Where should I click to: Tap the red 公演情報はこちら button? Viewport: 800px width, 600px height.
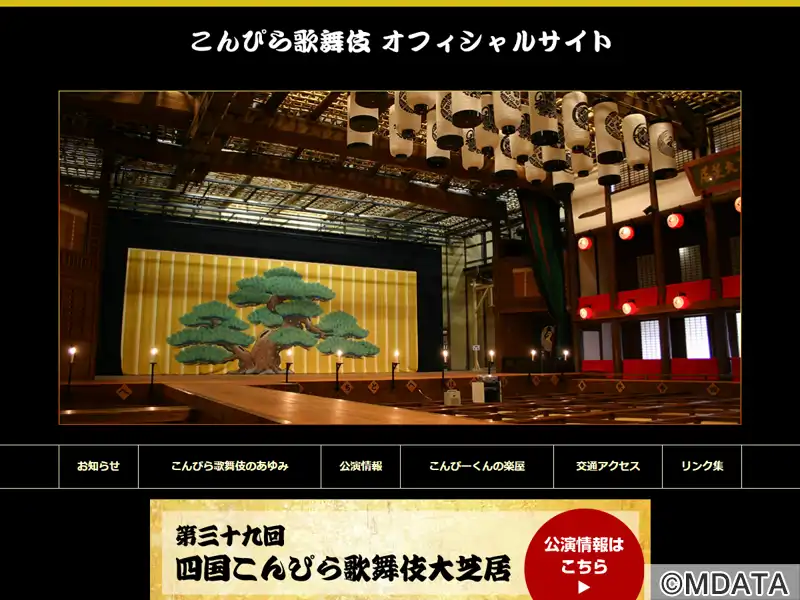(584, 560)
